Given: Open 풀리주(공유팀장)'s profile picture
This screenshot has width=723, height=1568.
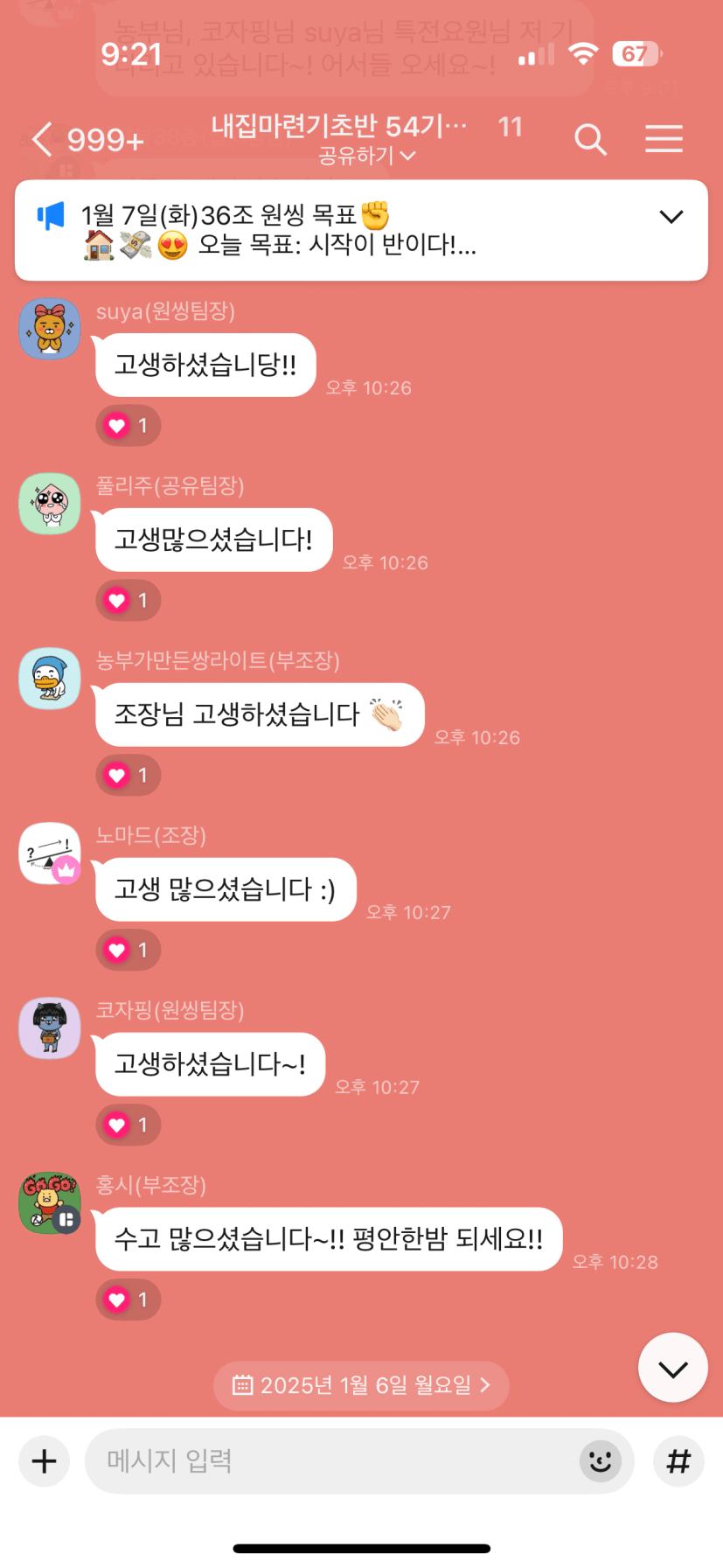Looking at the screenshot, I should coord(50,504).
